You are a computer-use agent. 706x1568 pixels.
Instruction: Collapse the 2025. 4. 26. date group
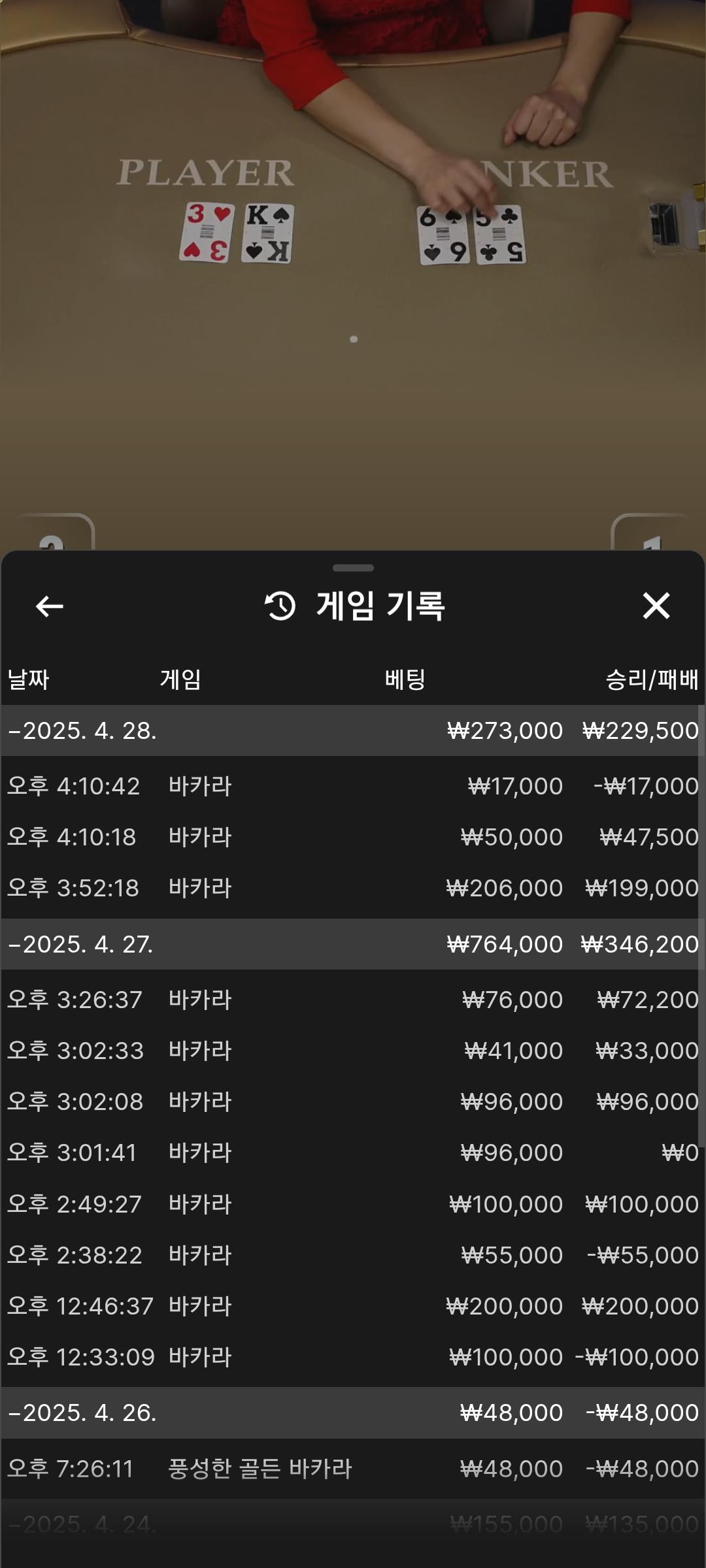pyautogui.click(x=82, y=1413)
